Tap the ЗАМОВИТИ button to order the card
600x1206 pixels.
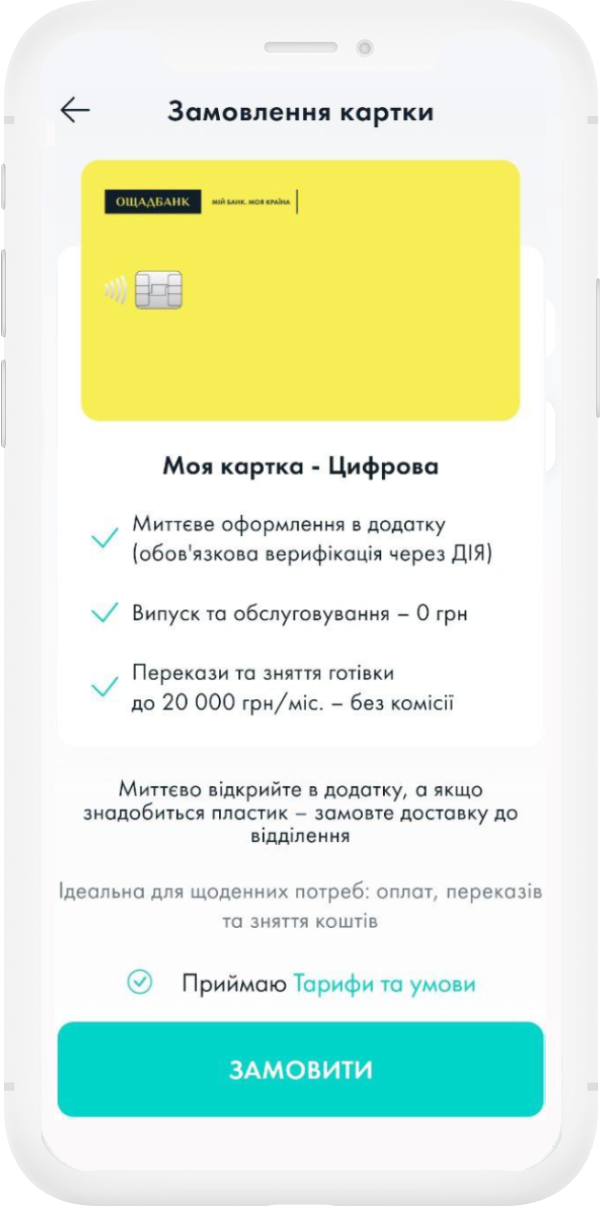point(300,1069)
